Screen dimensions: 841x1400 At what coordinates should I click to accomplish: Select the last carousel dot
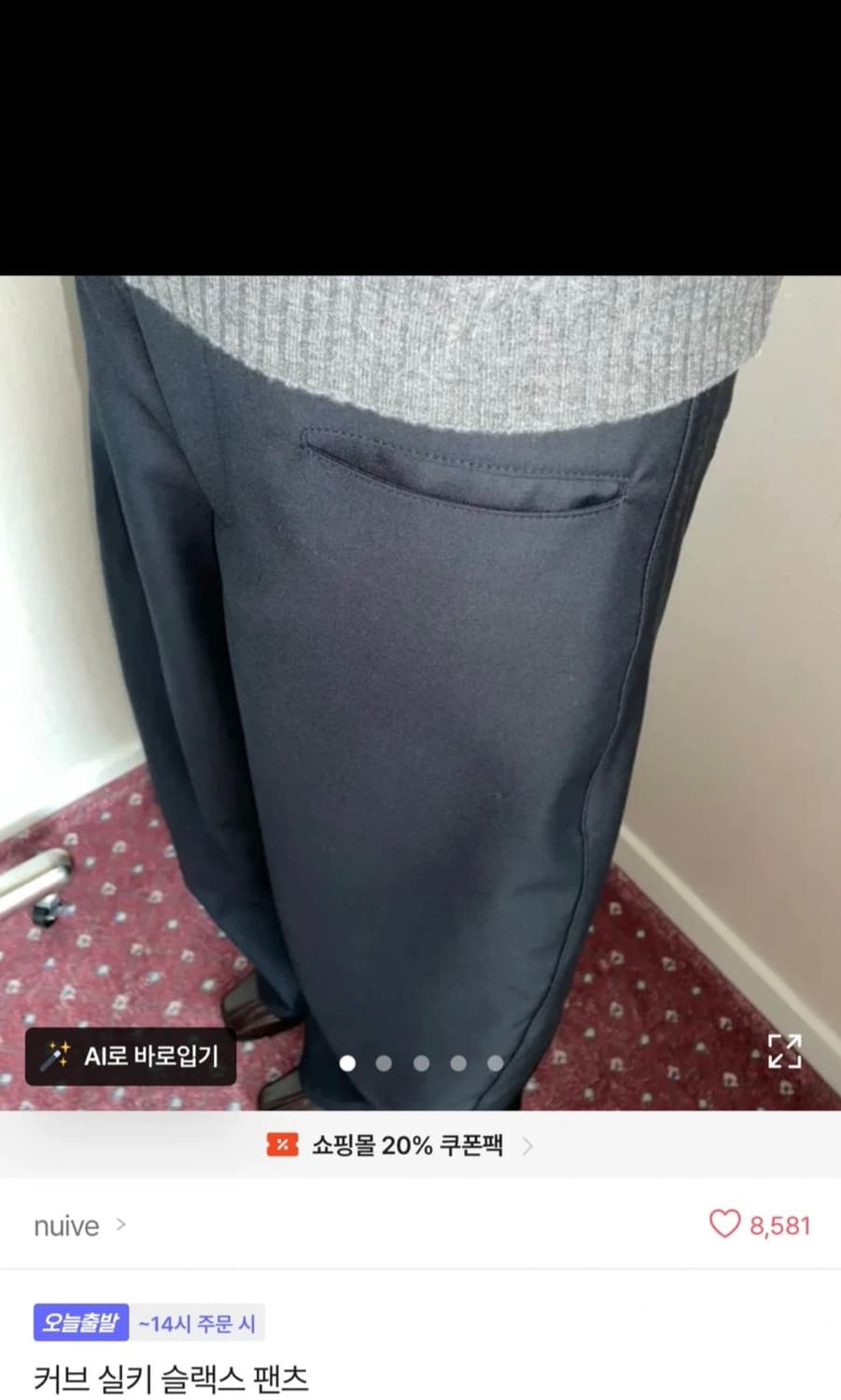click(x=494, y=1062)
